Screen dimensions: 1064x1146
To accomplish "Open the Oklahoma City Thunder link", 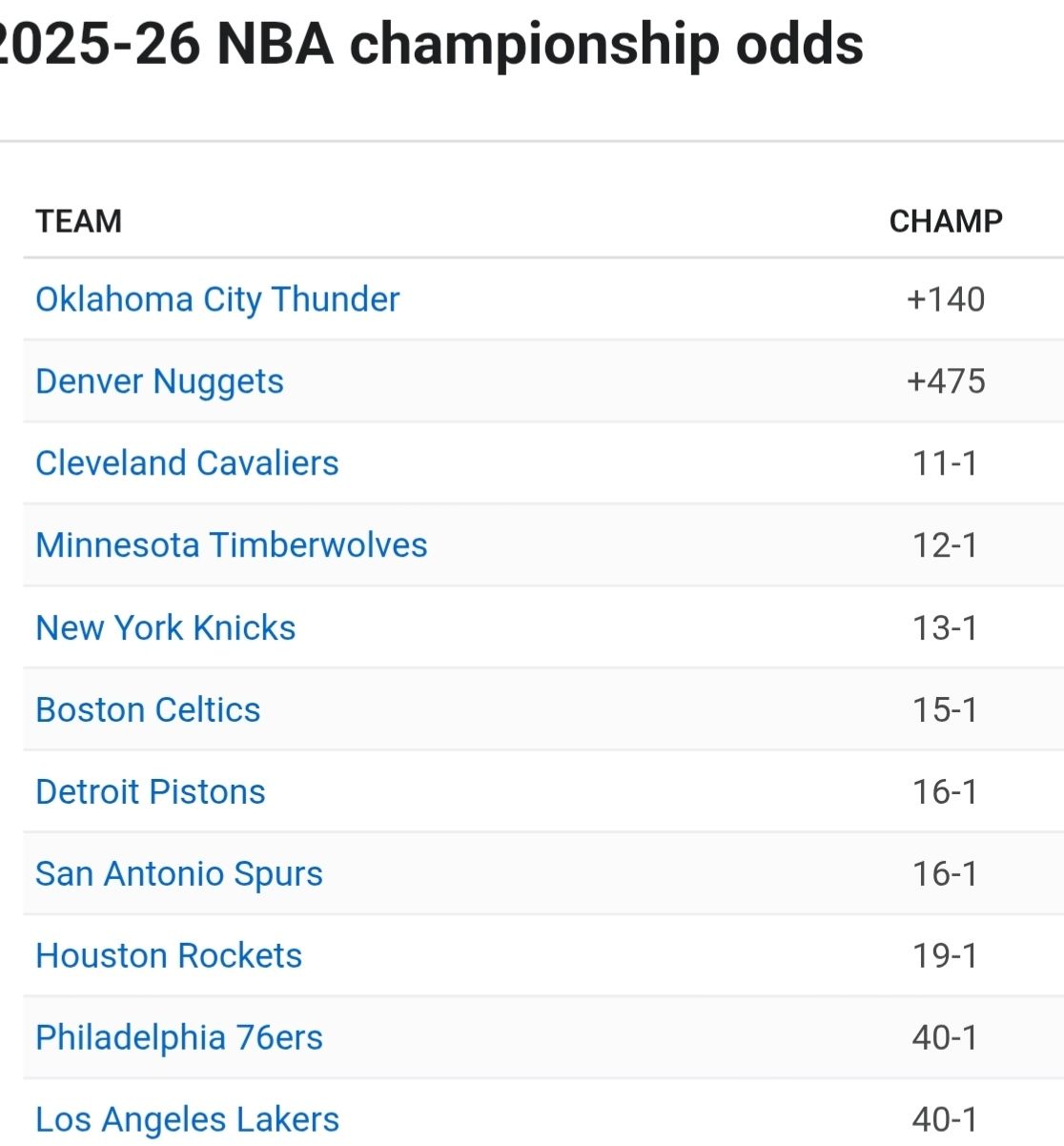I will (x=217, y=299).
